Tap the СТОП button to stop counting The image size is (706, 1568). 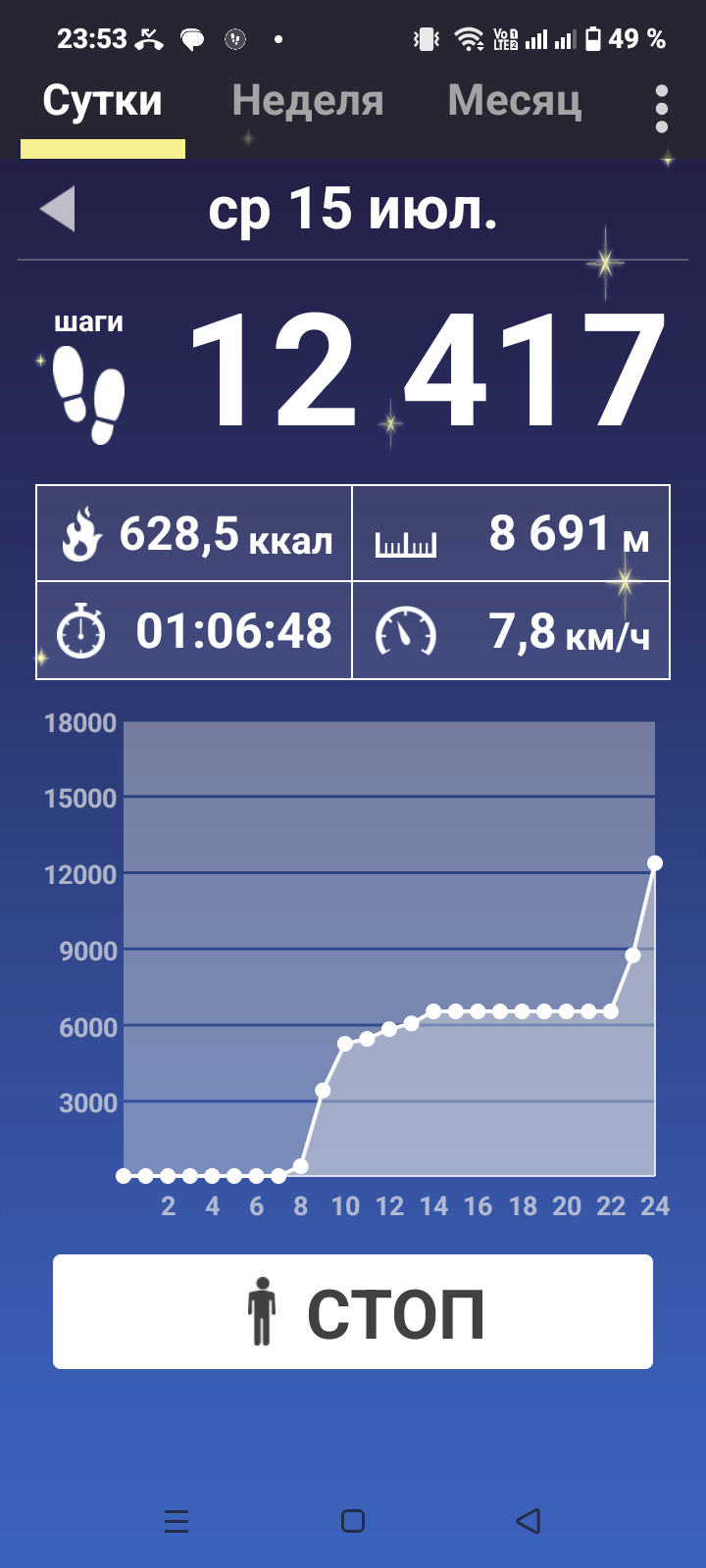coord(353,1311)
